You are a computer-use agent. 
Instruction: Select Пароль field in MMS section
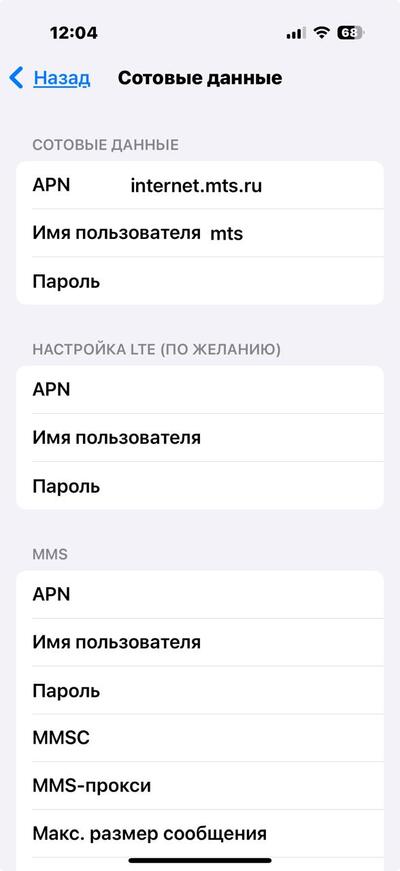point(200,690)
